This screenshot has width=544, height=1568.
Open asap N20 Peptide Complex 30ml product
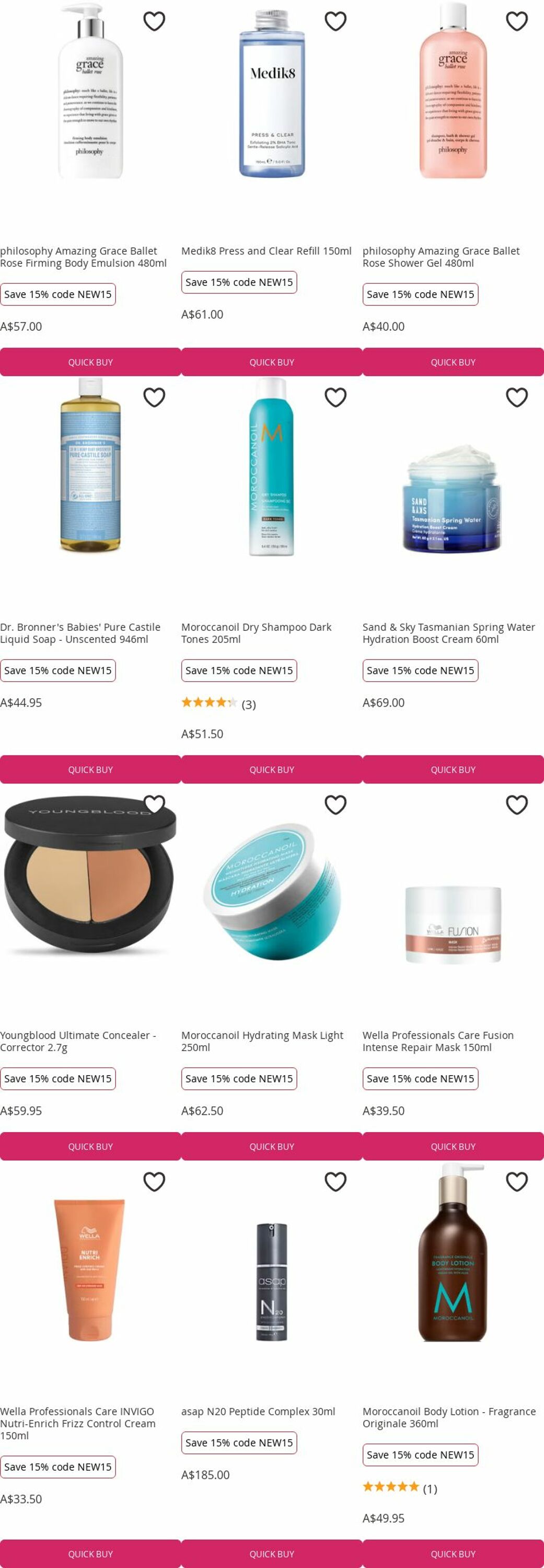(258, 1411)
